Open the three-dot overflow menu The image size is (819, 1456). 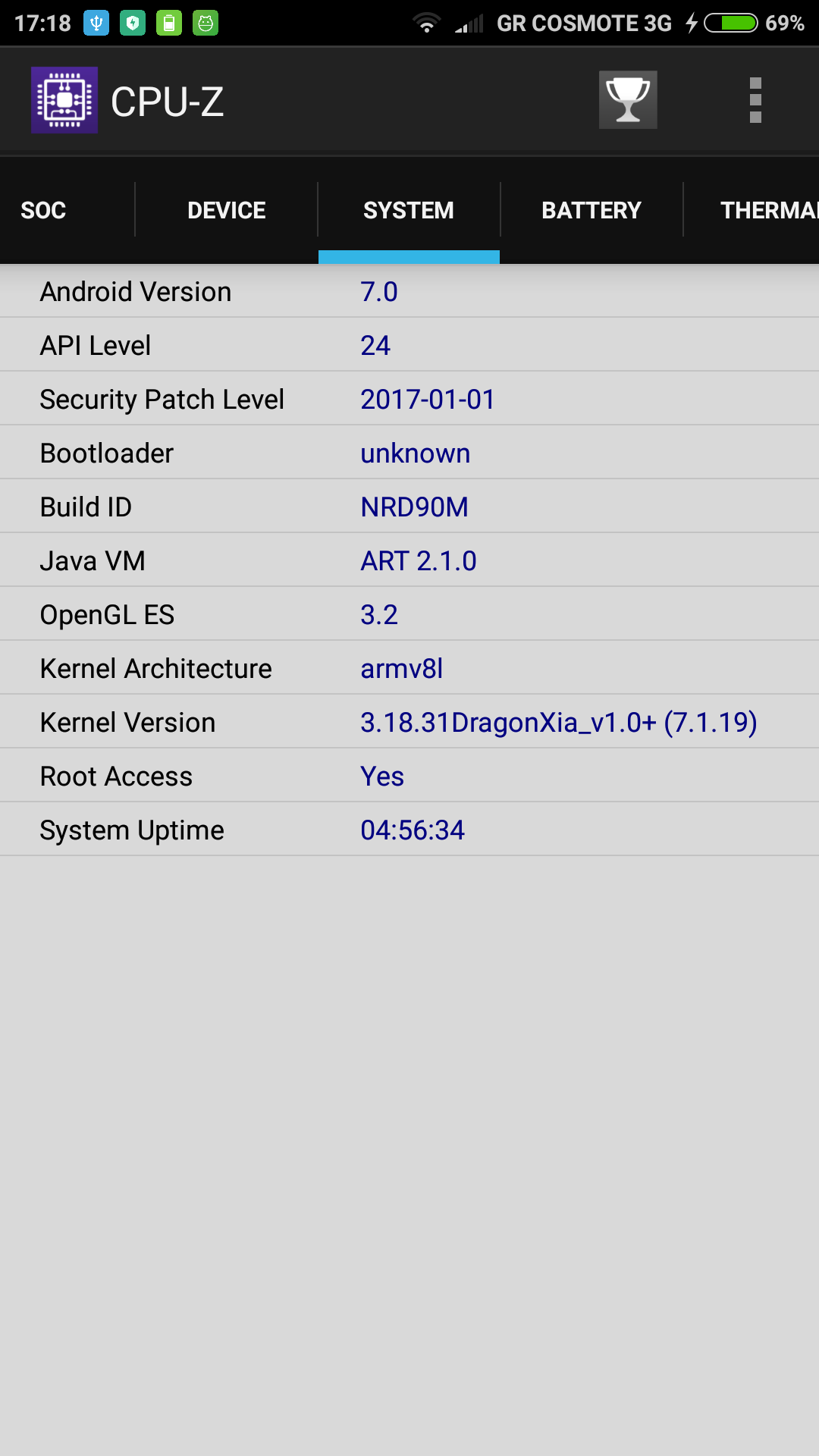pos(755,100)
